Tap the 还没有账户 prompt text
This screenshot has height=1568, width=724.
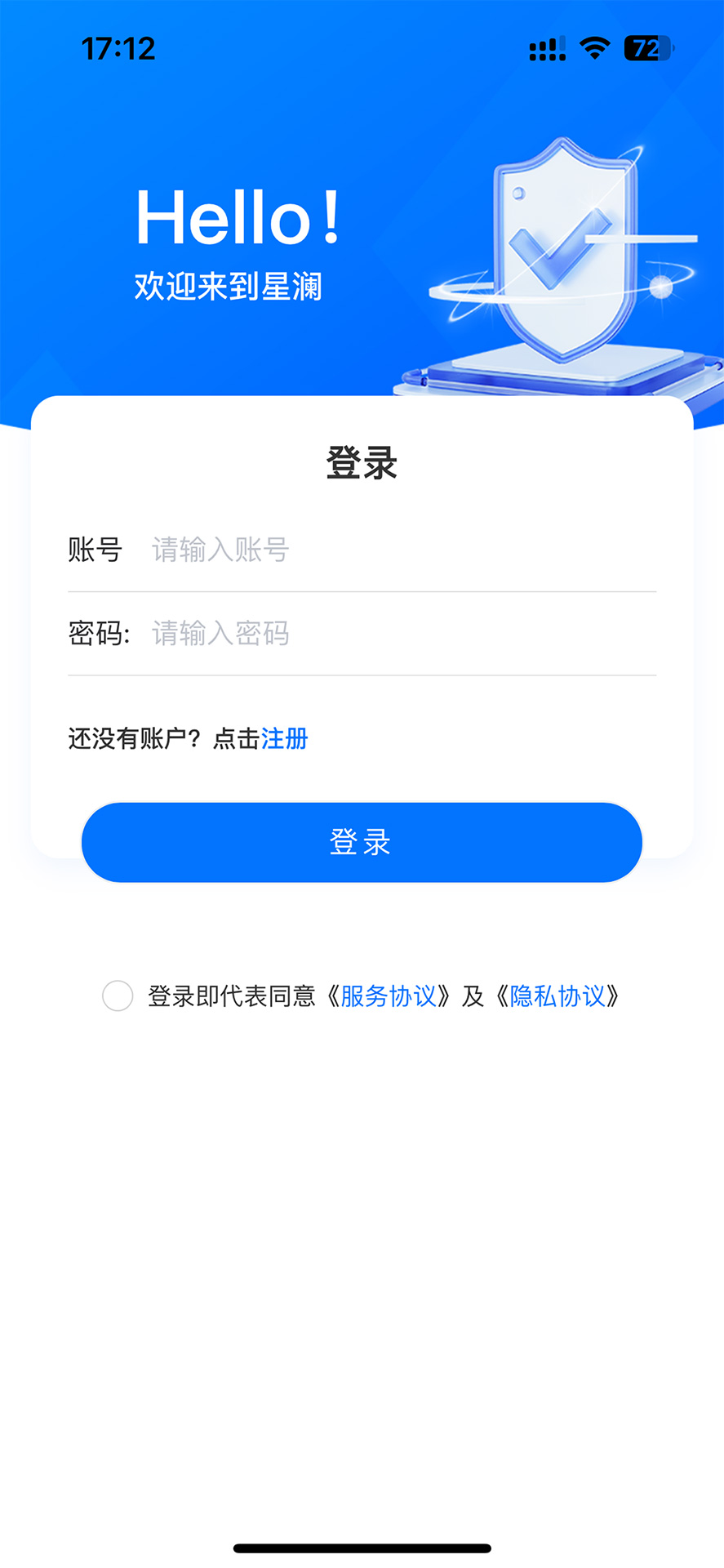159,737
